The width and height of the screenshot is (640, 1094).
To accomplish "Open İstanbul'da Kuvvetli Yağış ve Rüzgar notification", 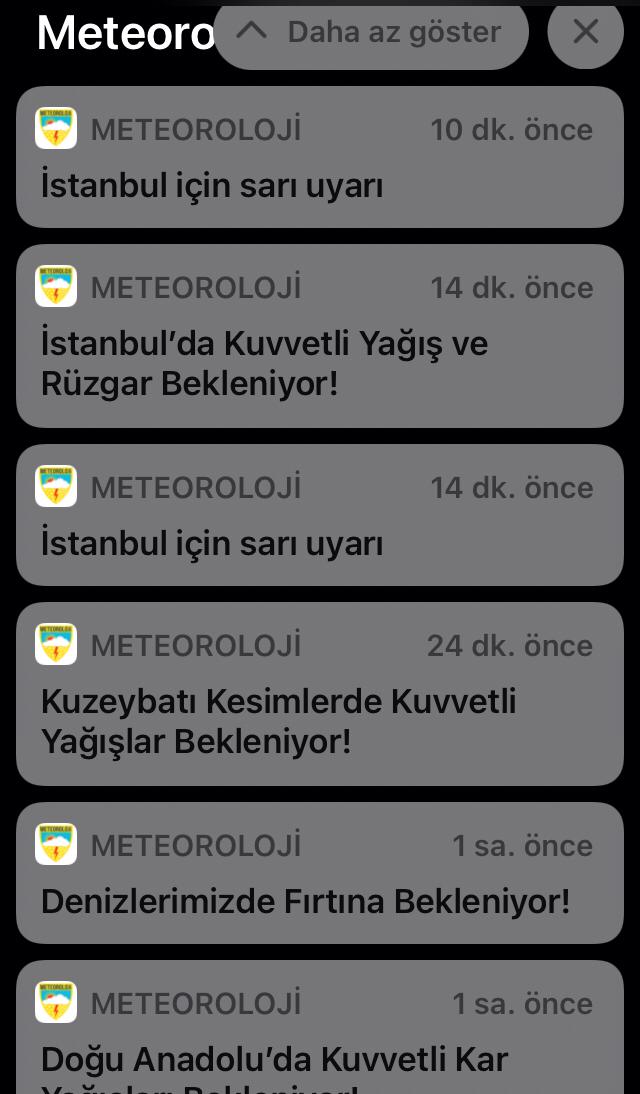I will [x=320, y=336].
